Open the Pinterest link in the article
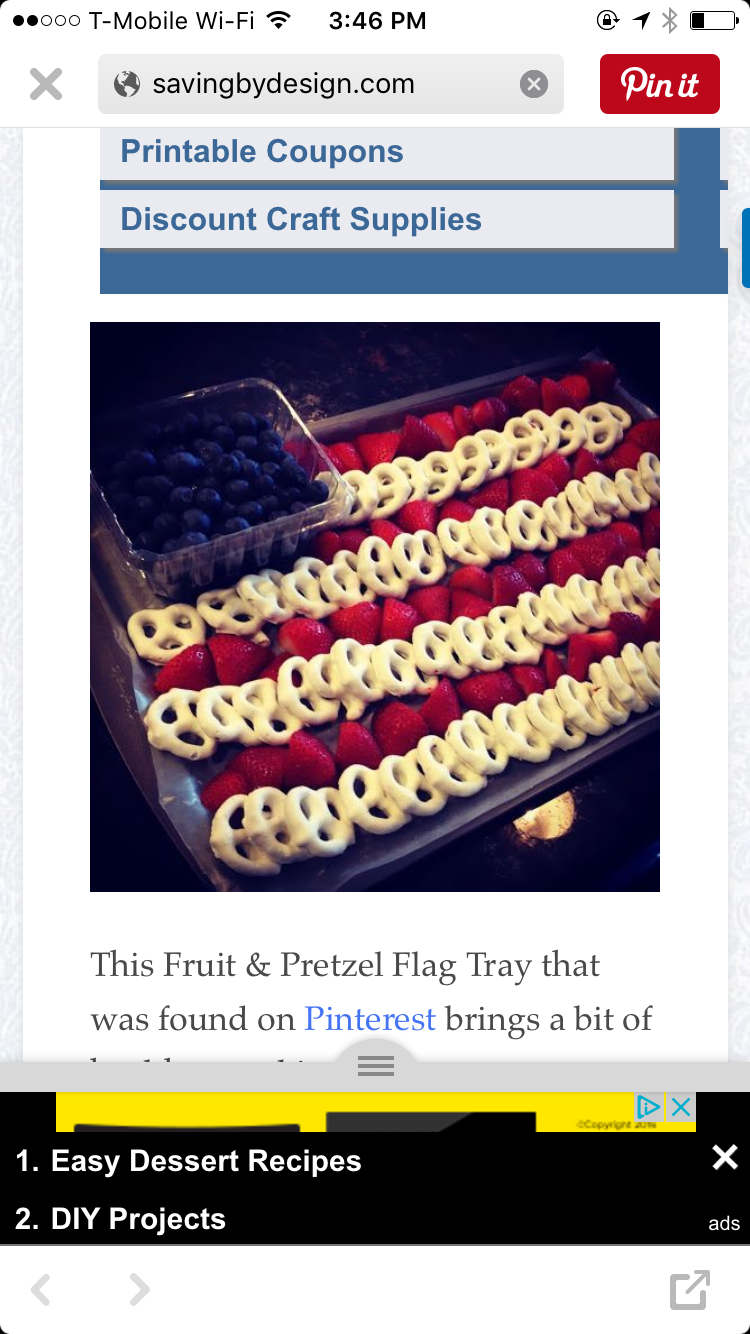Image resolution: width=750 pixels, height=1334 pixels. (x=370, y=1019)
